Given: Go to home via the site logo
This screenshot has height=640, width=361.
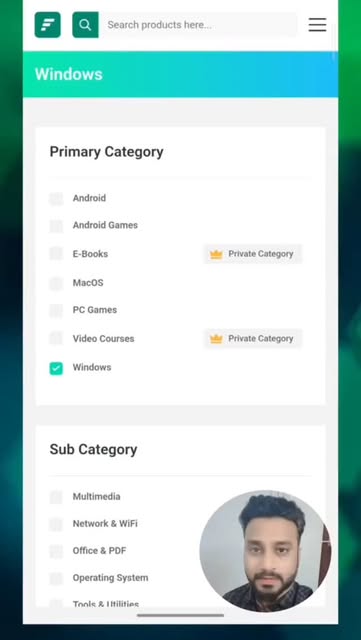Looking at the screenshot, I should (48, 25).
